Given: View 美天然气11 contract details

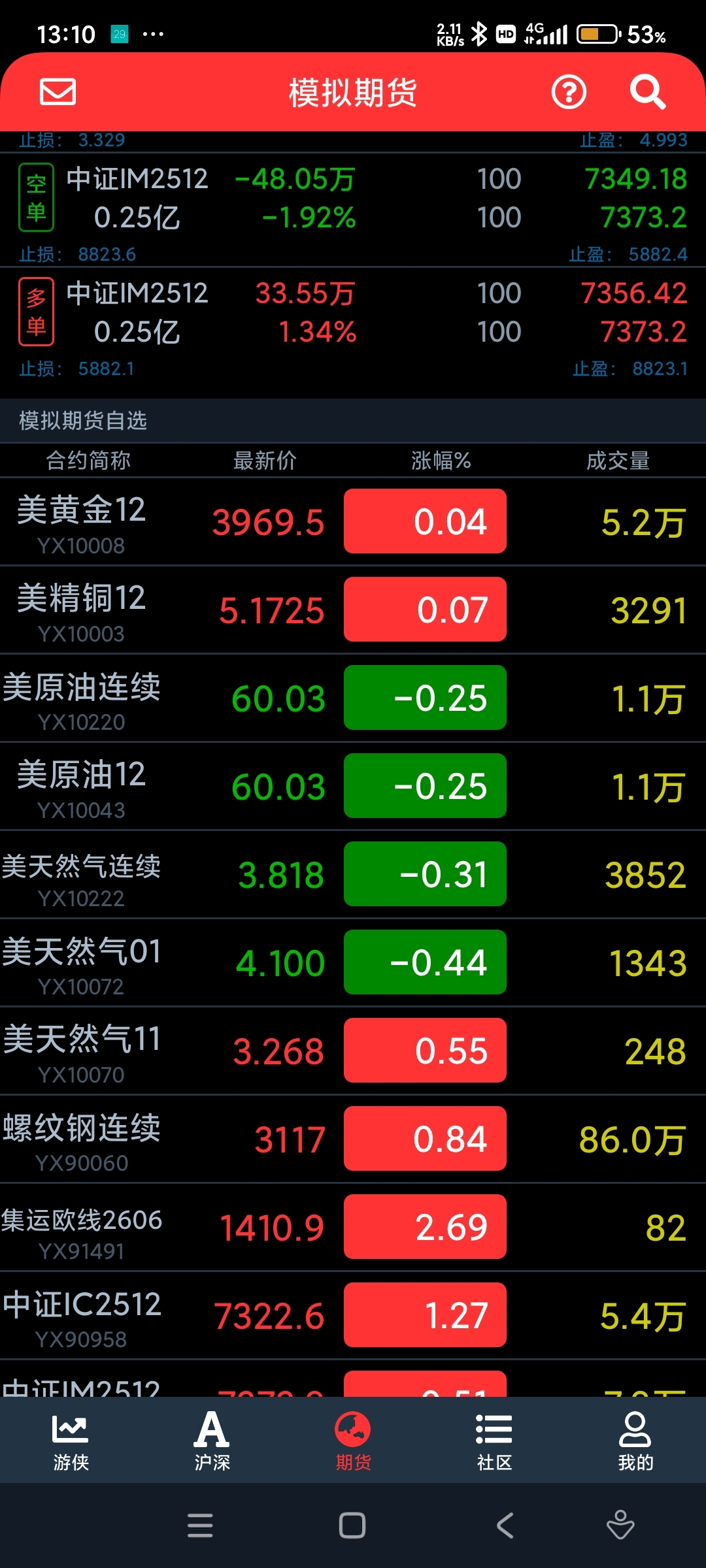Looking at the screenshot, I should (353, 1051).
